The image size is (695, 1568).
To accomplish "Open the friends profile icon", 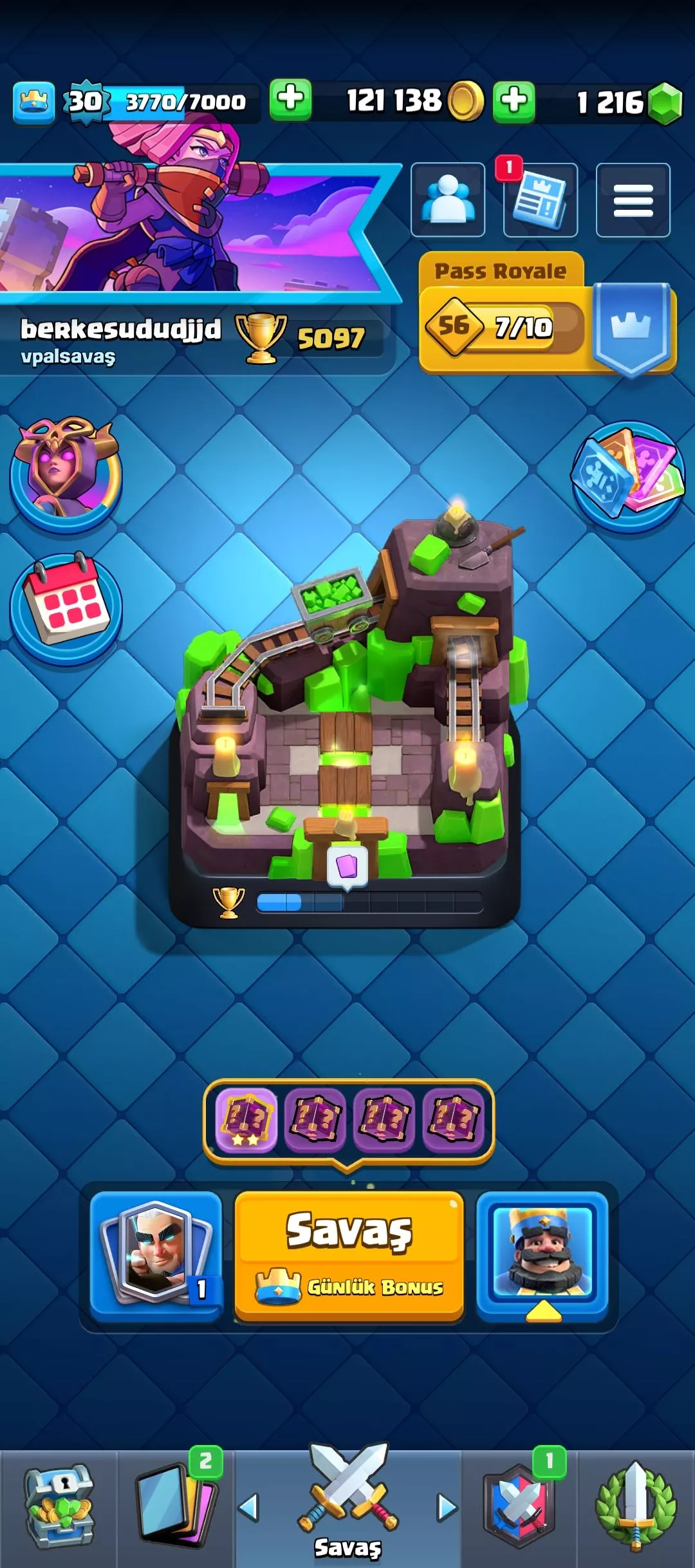I will pyautogui.click(x=448, y=200).
